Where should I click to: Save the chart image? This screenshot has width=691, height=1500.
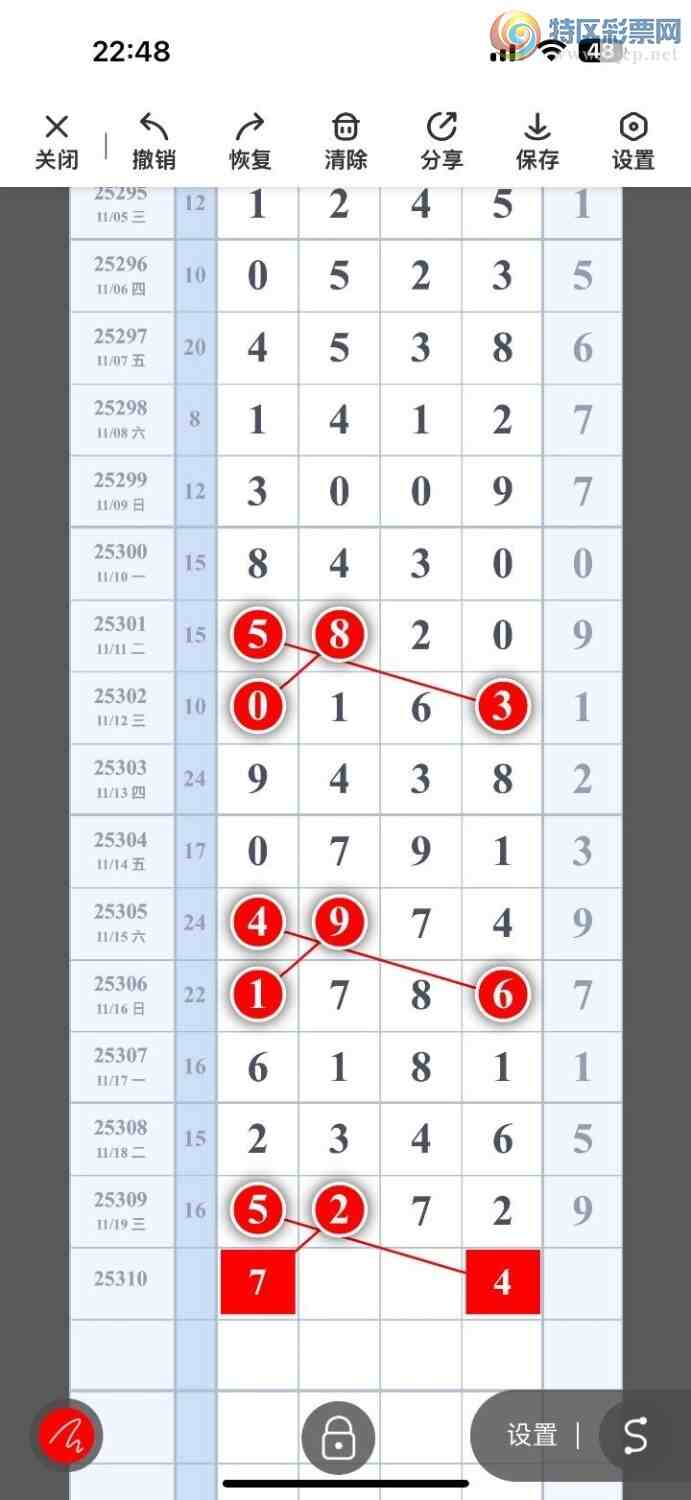tap(537, 141)
